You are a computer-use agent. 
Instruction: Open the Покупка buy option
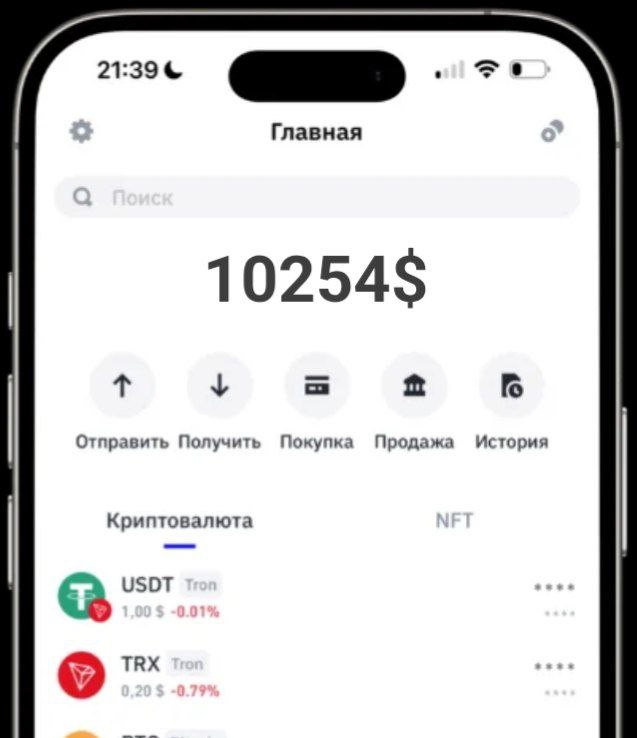[x=317, y=386]
